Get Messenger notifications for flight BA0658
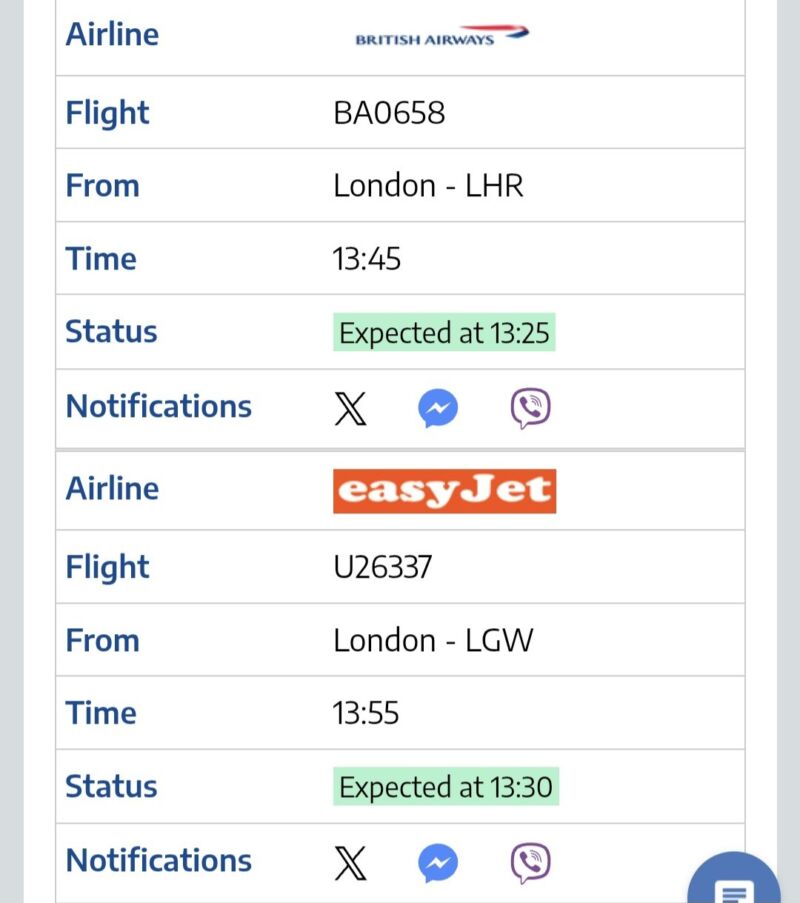Image resolution: width=800 pixels, height=903 pixels. coord(438,409)
